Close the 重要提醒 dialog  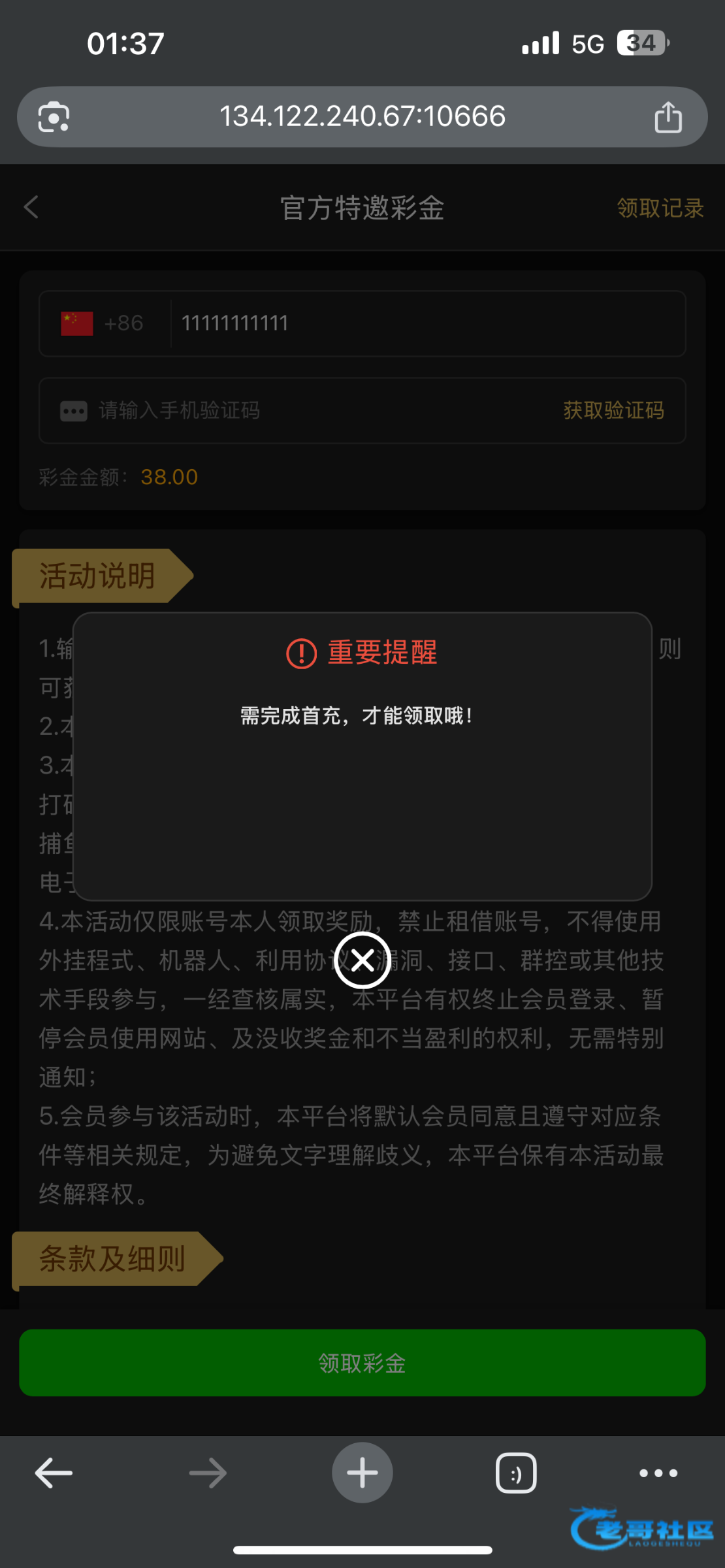[x=362, y=960]
